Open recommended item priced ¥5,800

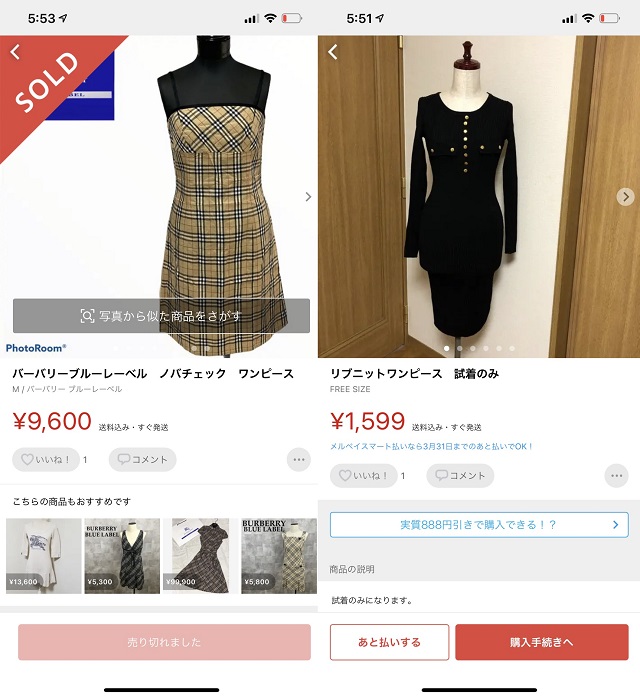[277, 556]
